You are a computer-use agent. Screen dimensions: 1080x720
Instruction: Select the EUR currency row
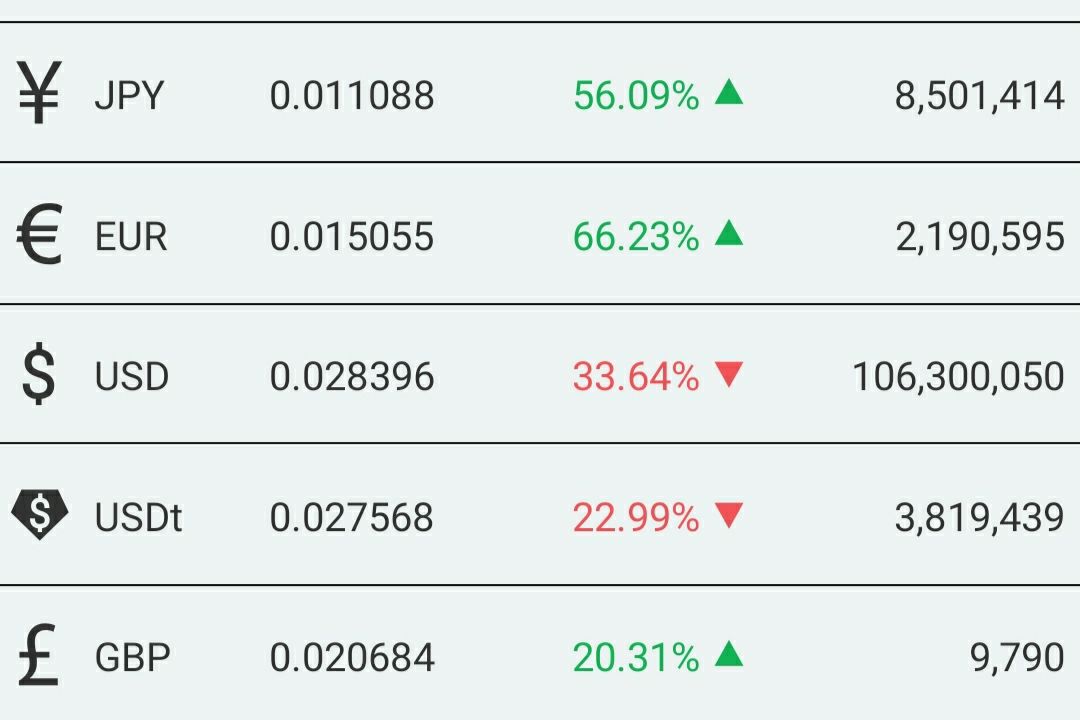click(540, 236)
